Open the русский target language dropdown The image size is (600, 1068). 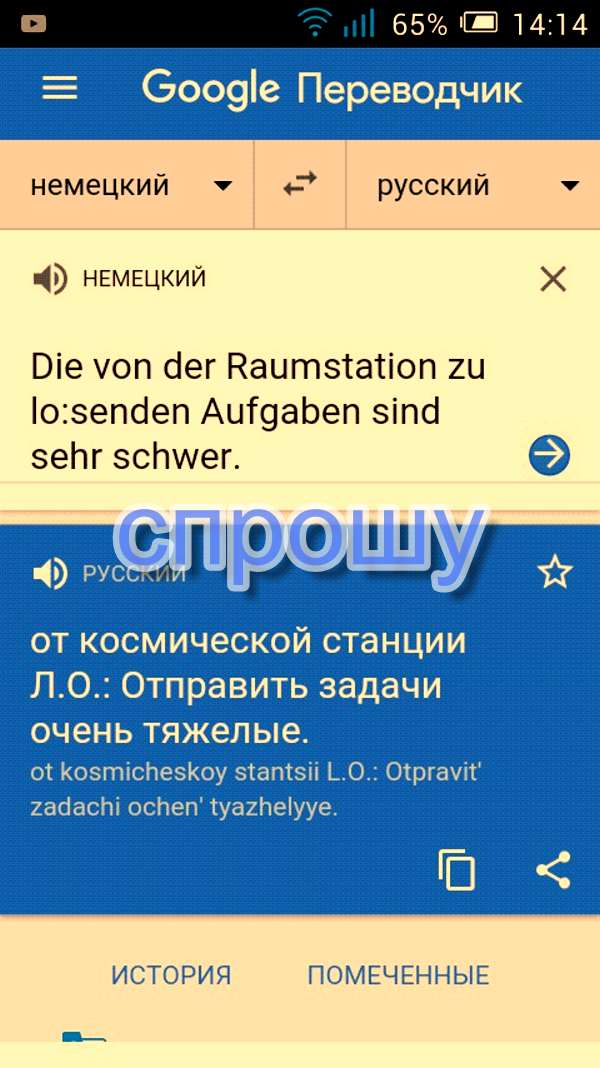click(x=476, y=186)
